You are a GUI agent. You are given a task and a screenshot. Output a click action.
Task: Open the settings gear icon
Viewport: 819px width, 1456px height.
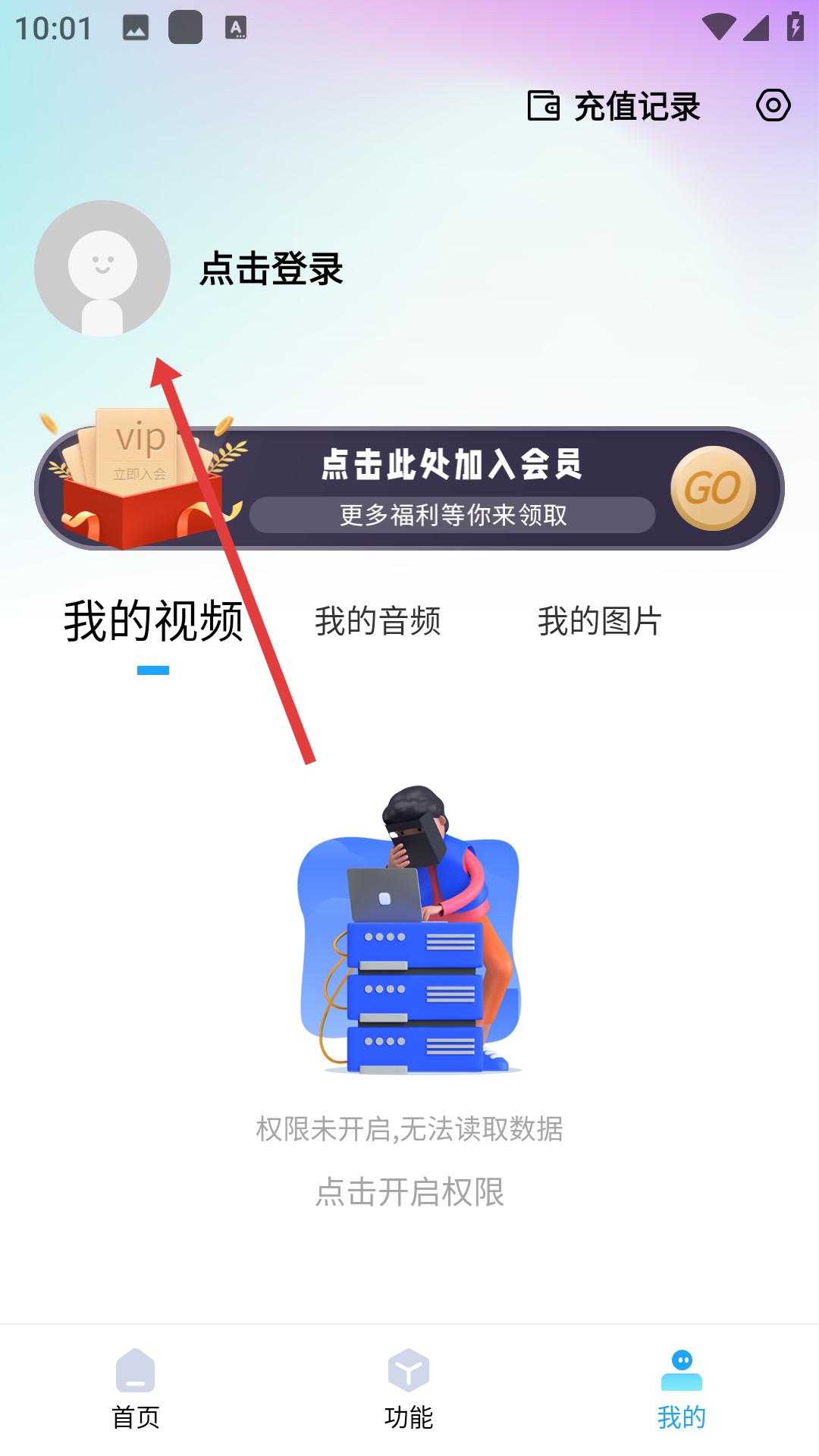pyautogui.click(x=773, y=105)
